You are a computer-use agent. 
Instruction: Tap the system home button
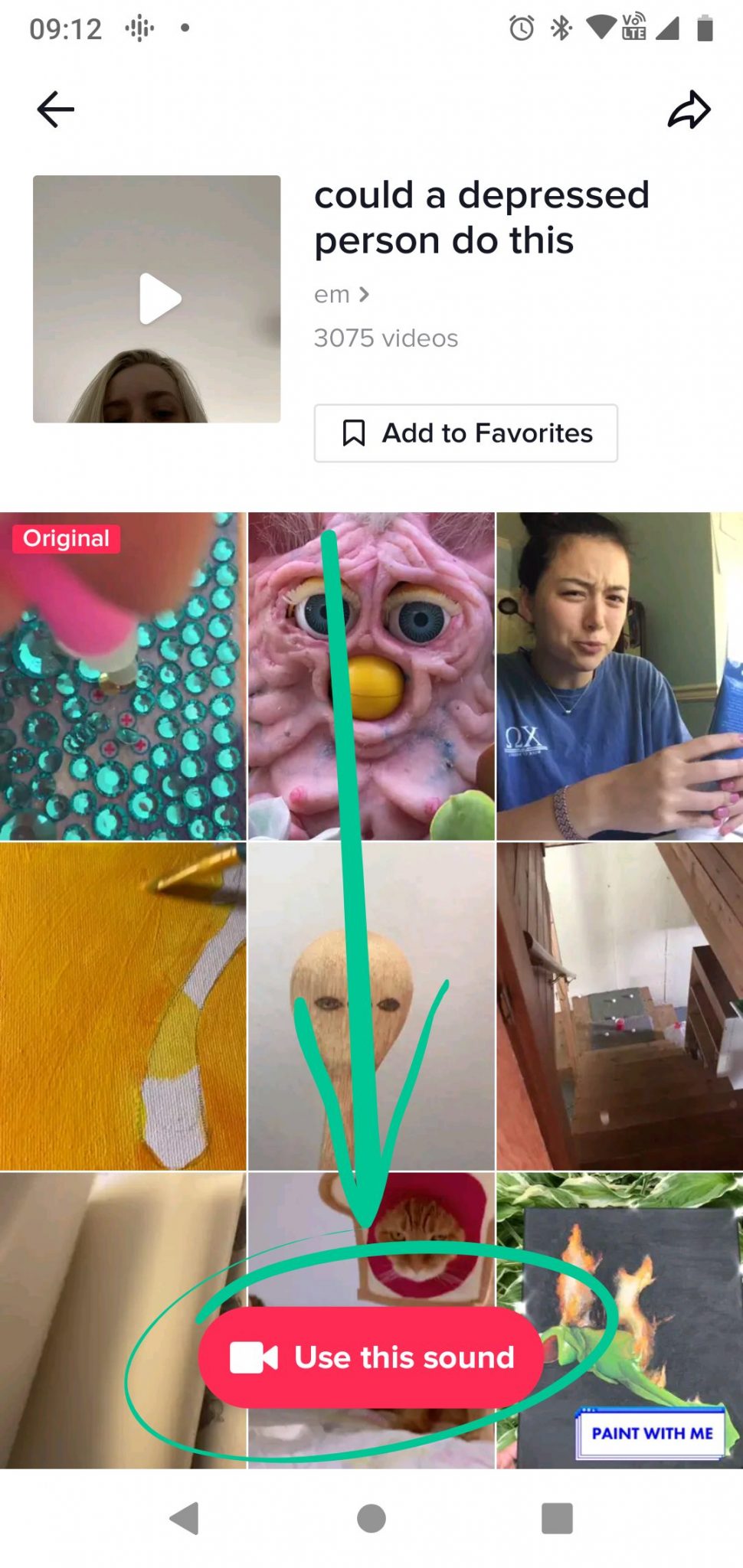tap(371, 1518)
